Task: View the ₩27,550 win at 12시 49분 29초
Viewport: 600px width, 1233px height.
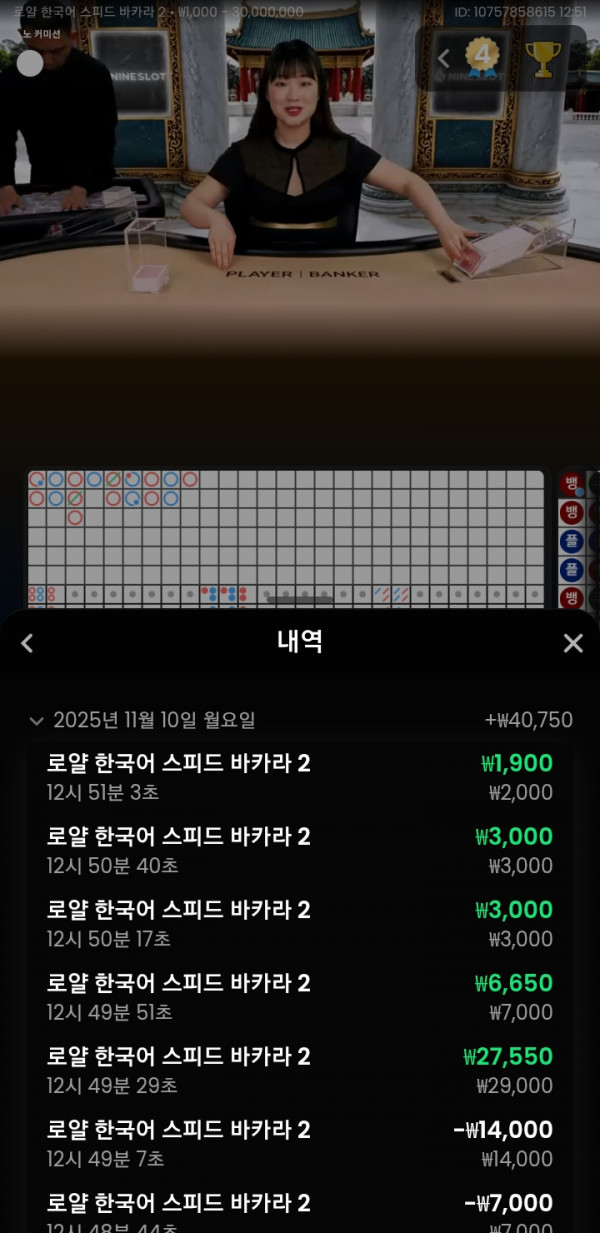Action: [300, 1070]
